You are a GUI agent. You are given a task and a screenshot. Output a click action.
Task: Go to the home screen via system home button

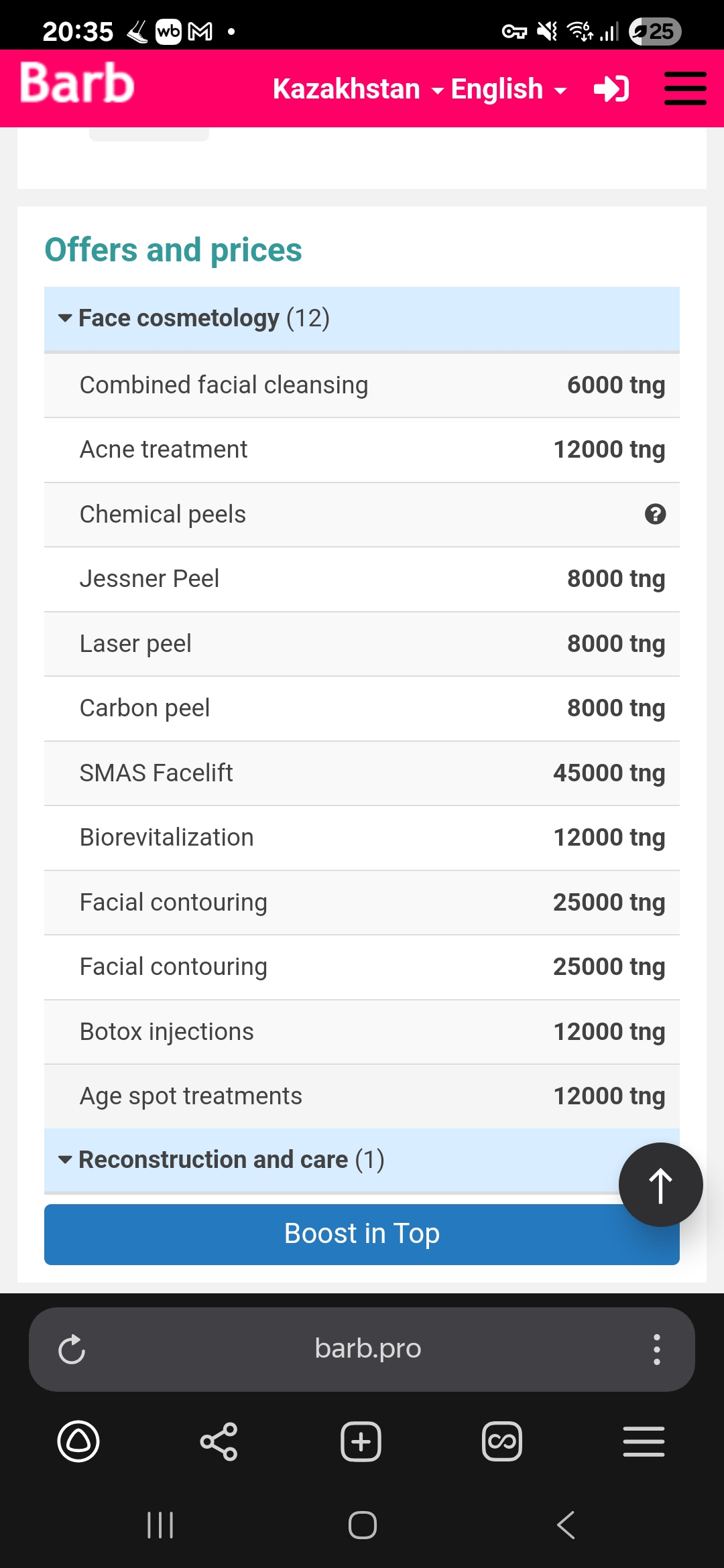tap(362, 1525)
